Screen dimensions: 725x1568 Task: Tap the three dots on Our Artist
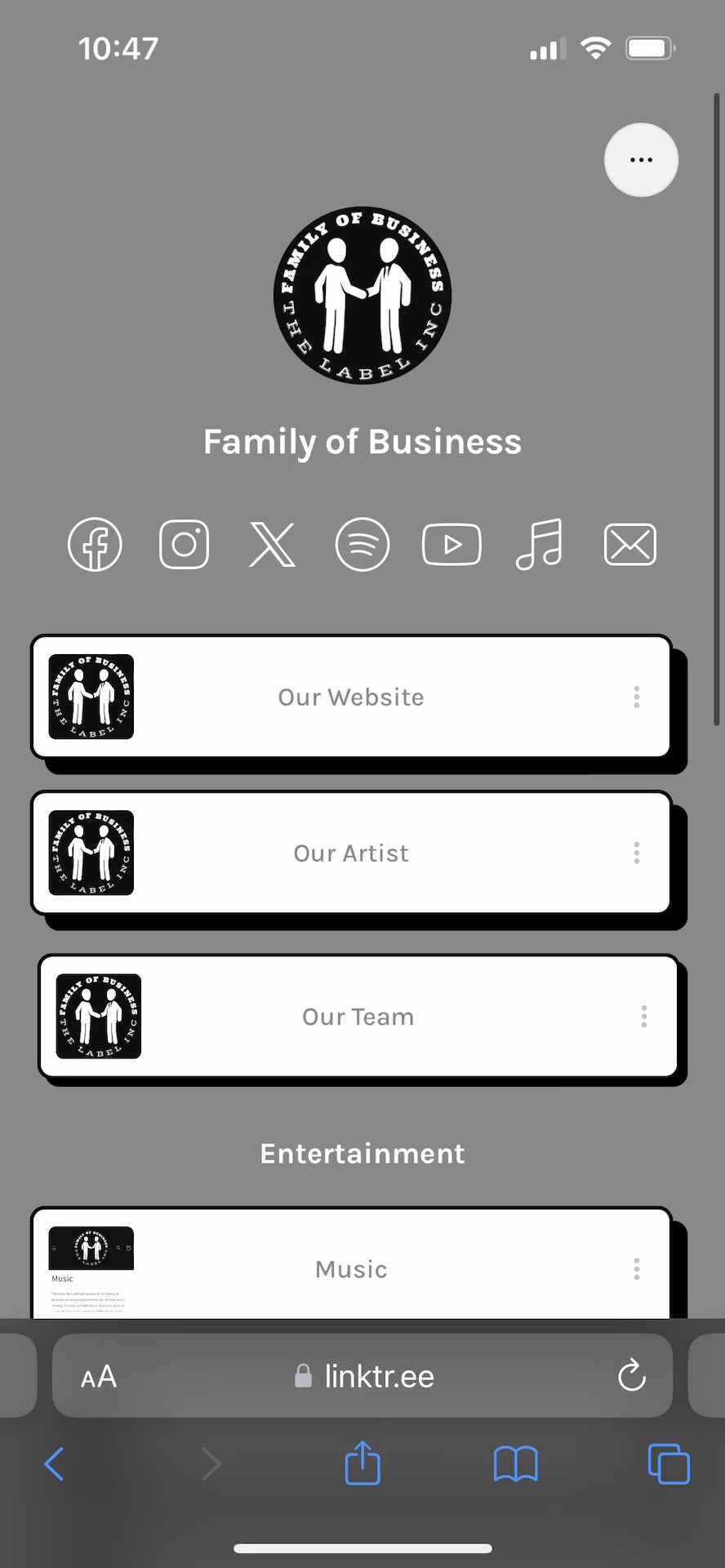tap(637, 853)
